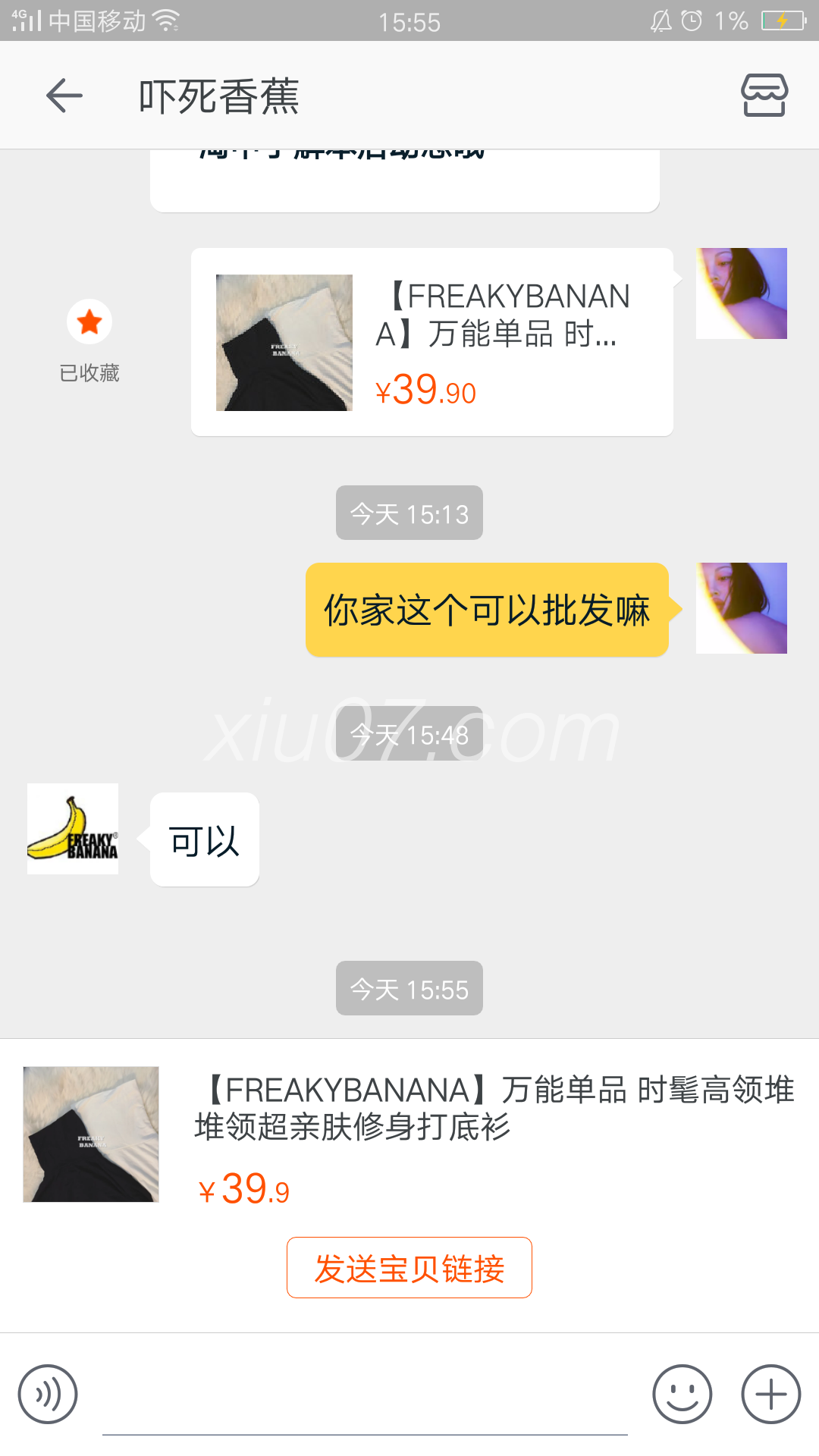Focus the message text field
This screenshot has height=1456, width=819.
pyautogui.click(x=364, y=1403)
